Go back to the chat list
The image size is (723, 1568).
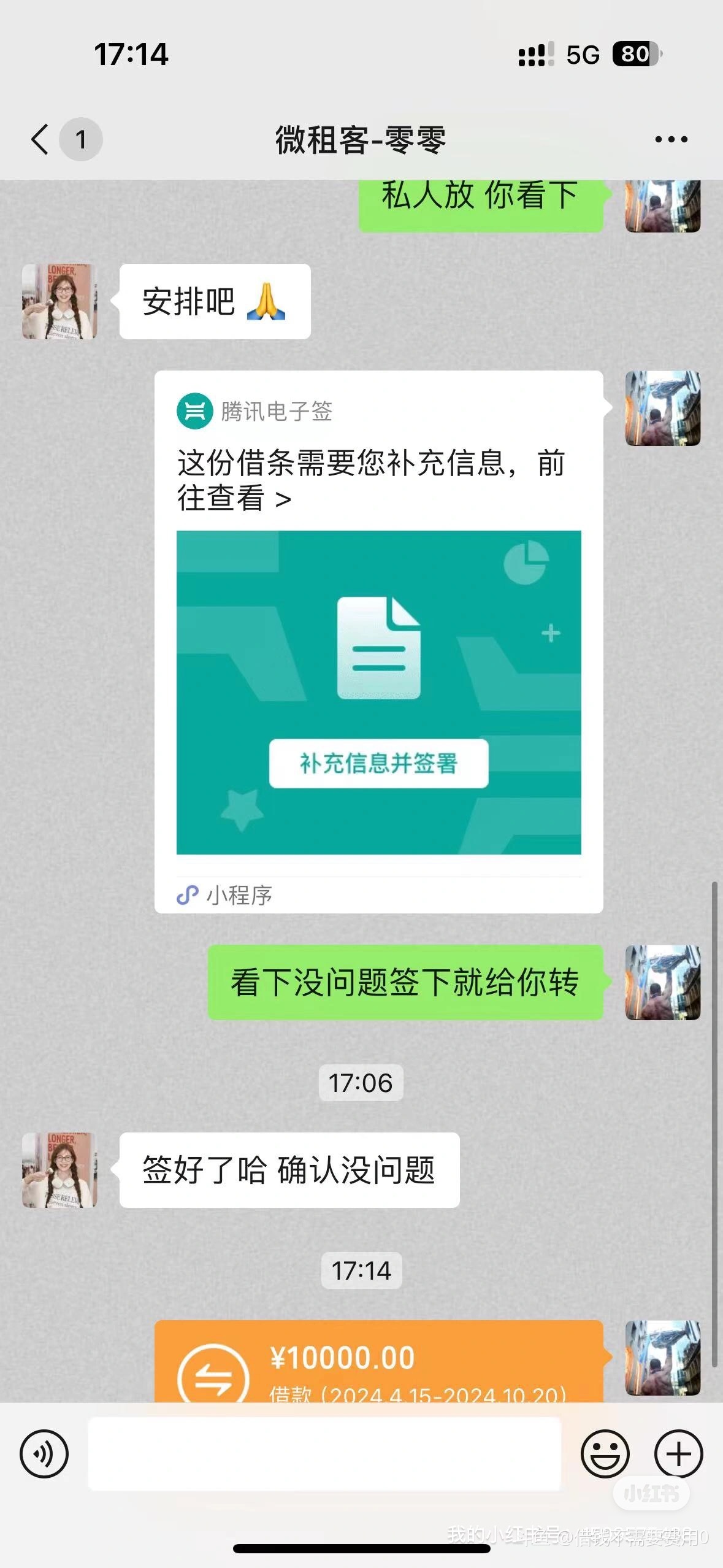pos(40,139)
